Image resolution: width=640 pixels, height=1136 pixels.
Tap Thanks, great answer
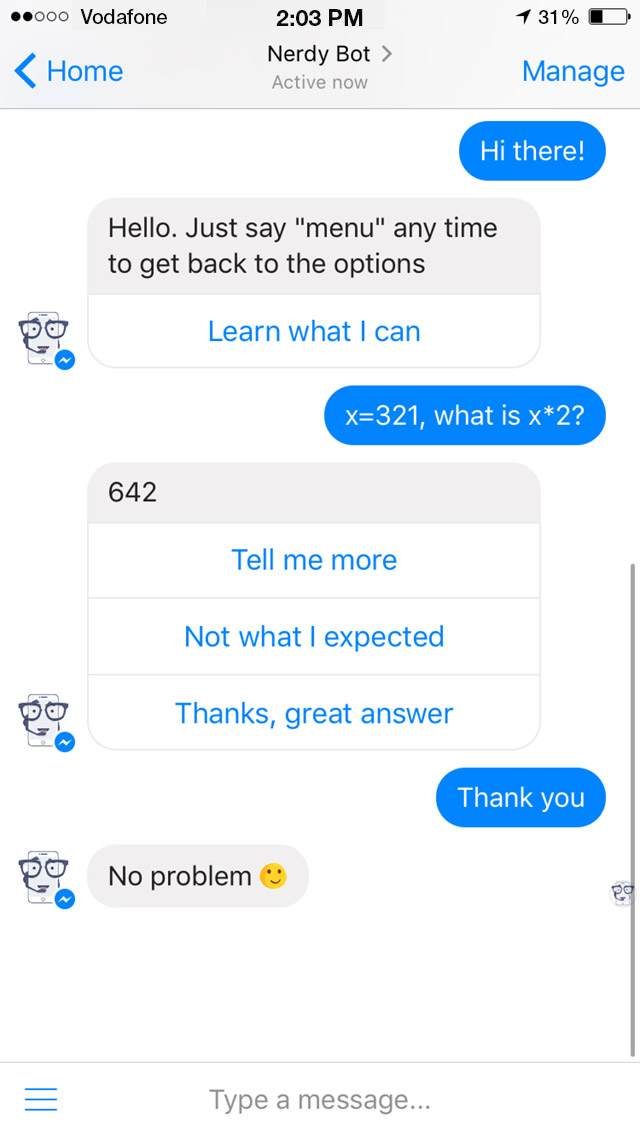pos(314,714)
